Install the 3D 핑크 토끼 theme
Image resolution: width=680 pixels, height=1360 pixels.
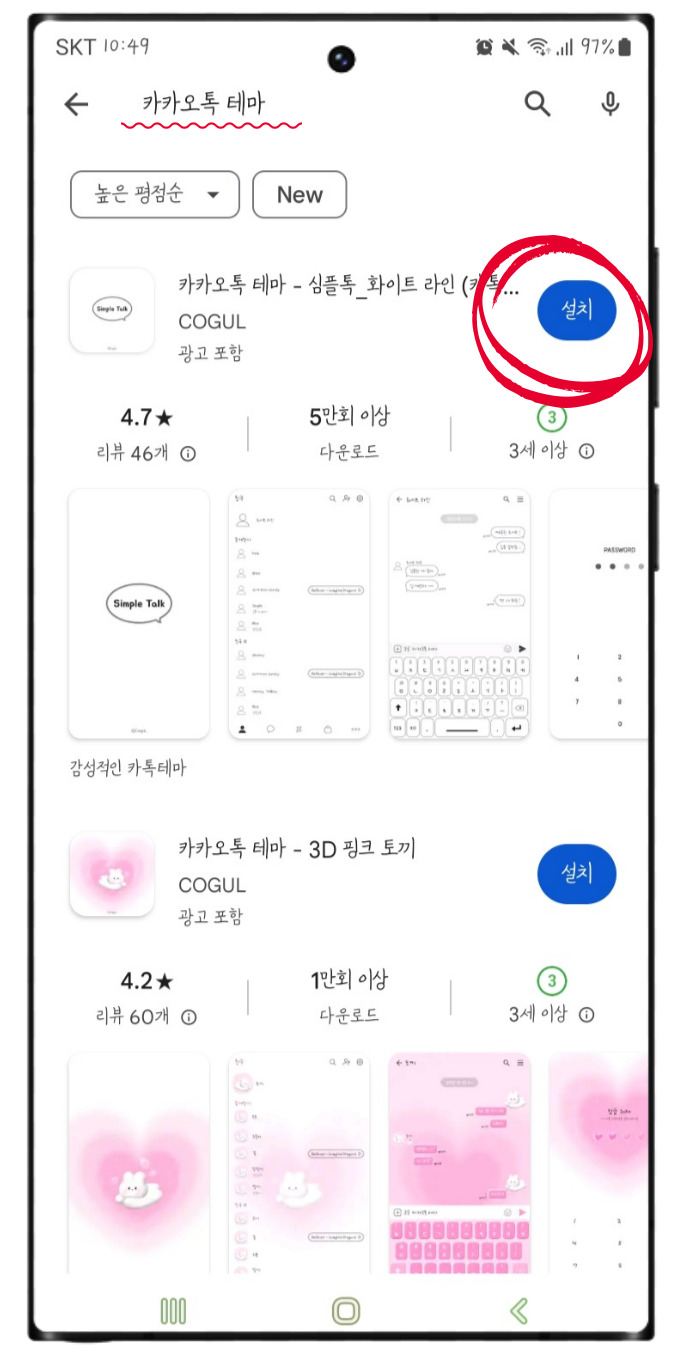pyautogui.click(x=576, y=873)
